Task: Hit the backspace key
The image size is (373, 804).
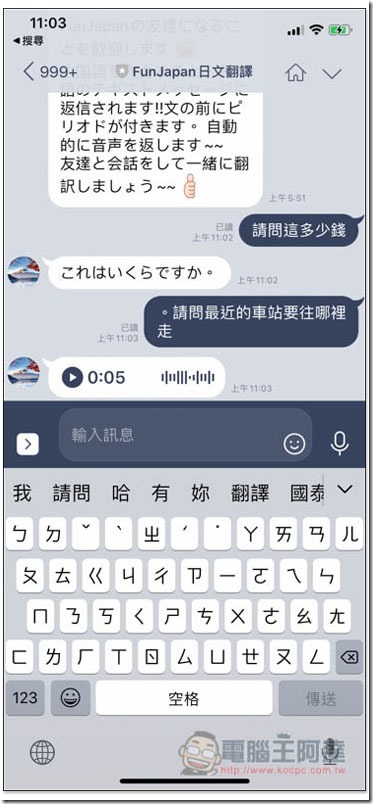Action: (x=349, y=657)
